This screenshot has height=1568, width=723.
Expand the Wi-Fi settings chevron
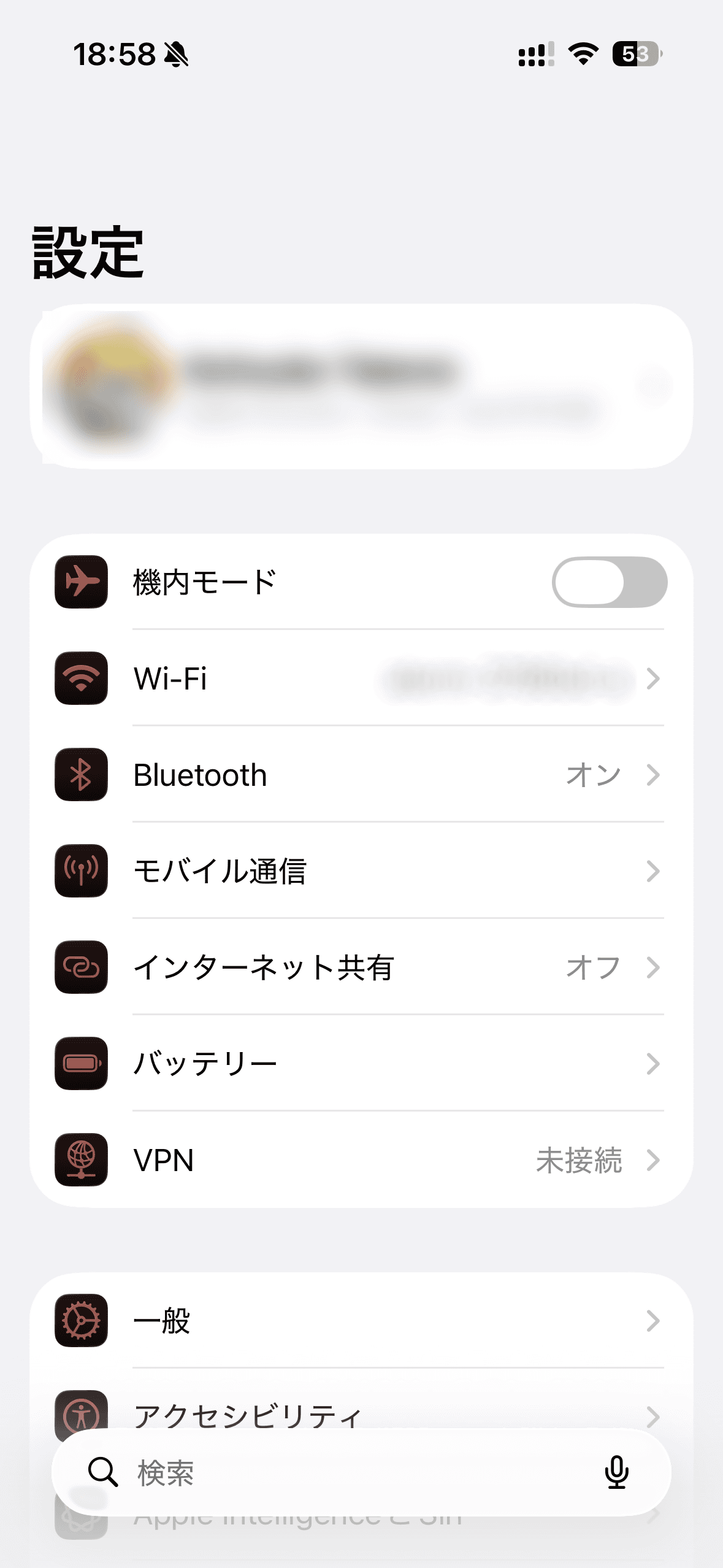(x=652, y=678)
